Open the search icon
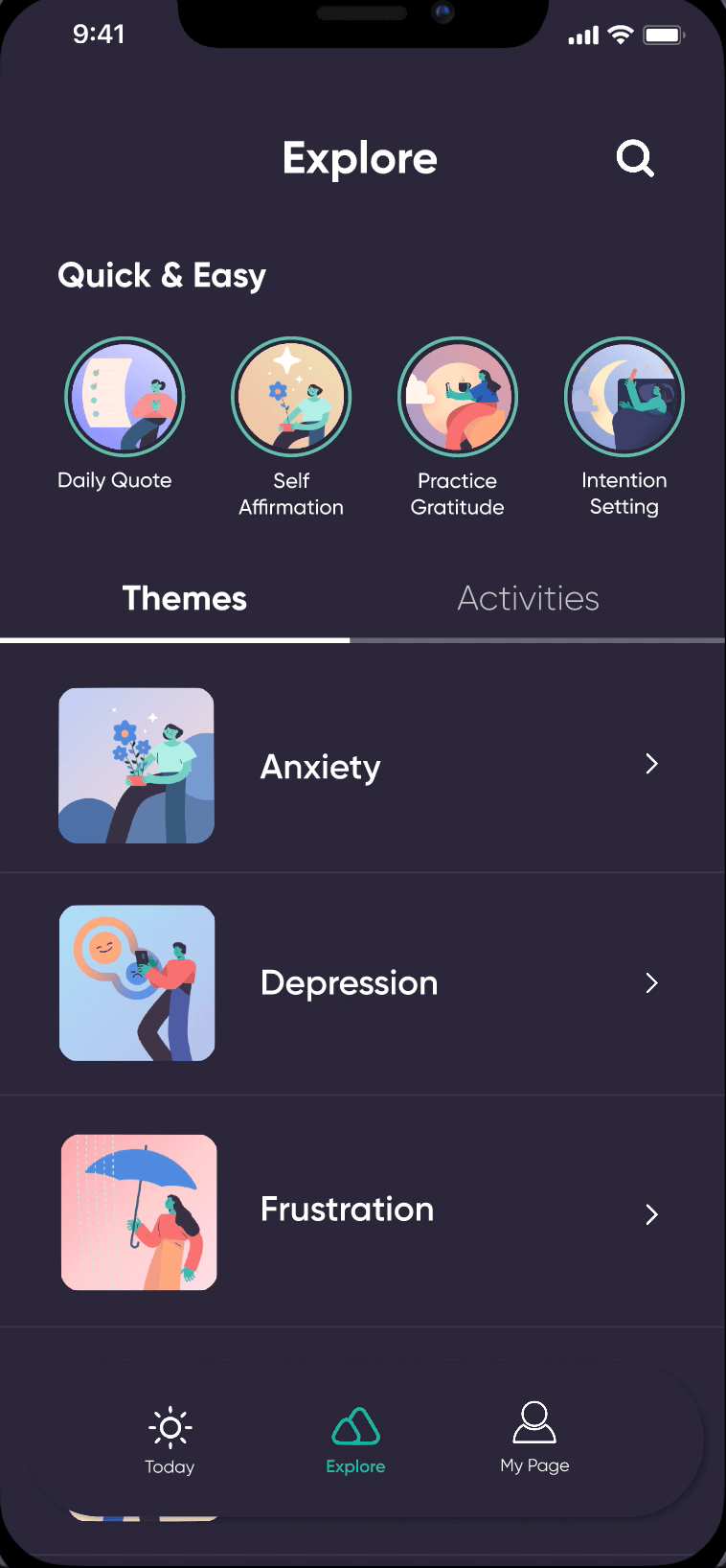The width and height of the screenshot is (726, 1568). coord(635,158)
